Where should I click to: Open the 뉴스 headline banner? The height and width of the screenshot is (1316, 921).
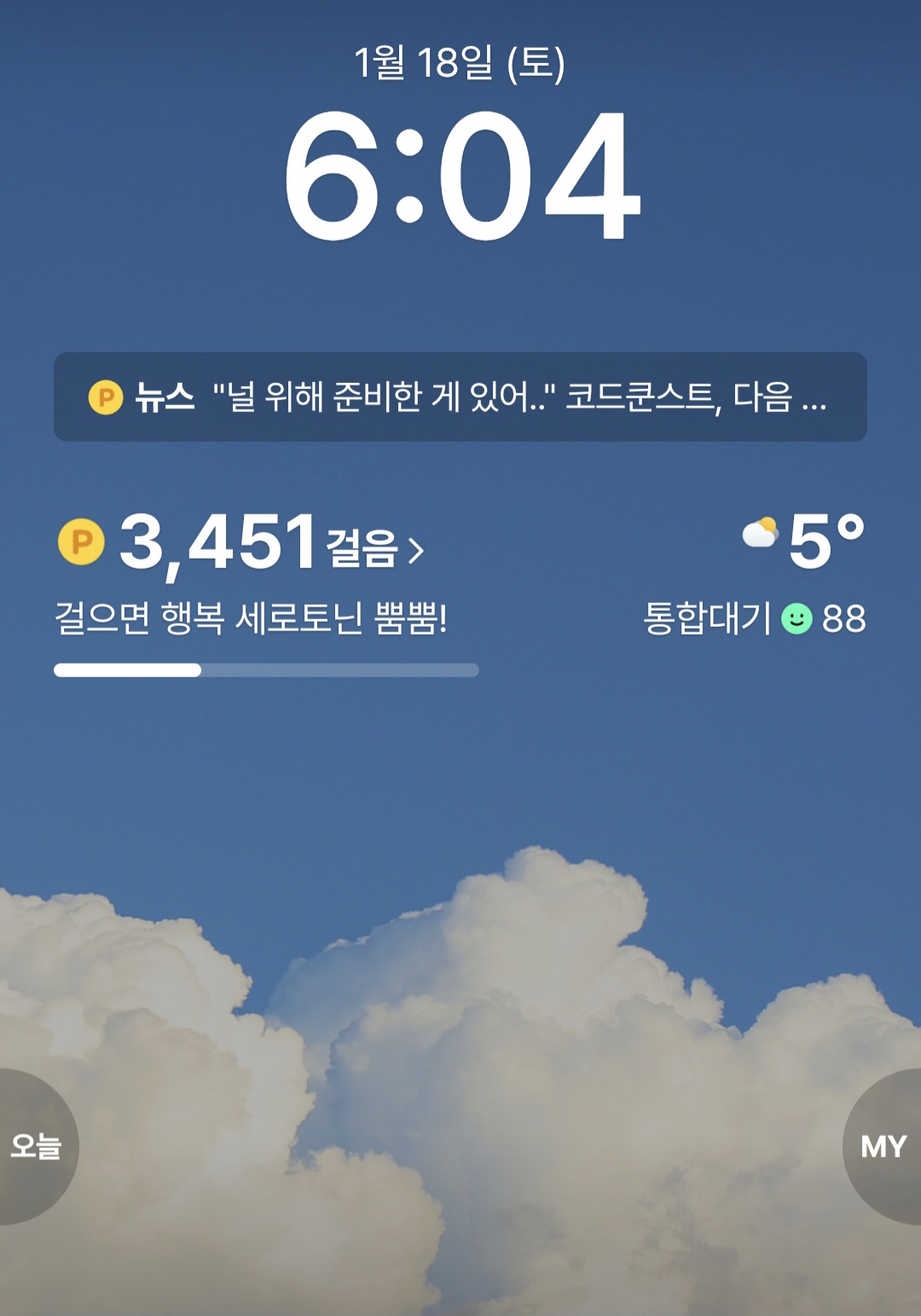click(460, 397)
